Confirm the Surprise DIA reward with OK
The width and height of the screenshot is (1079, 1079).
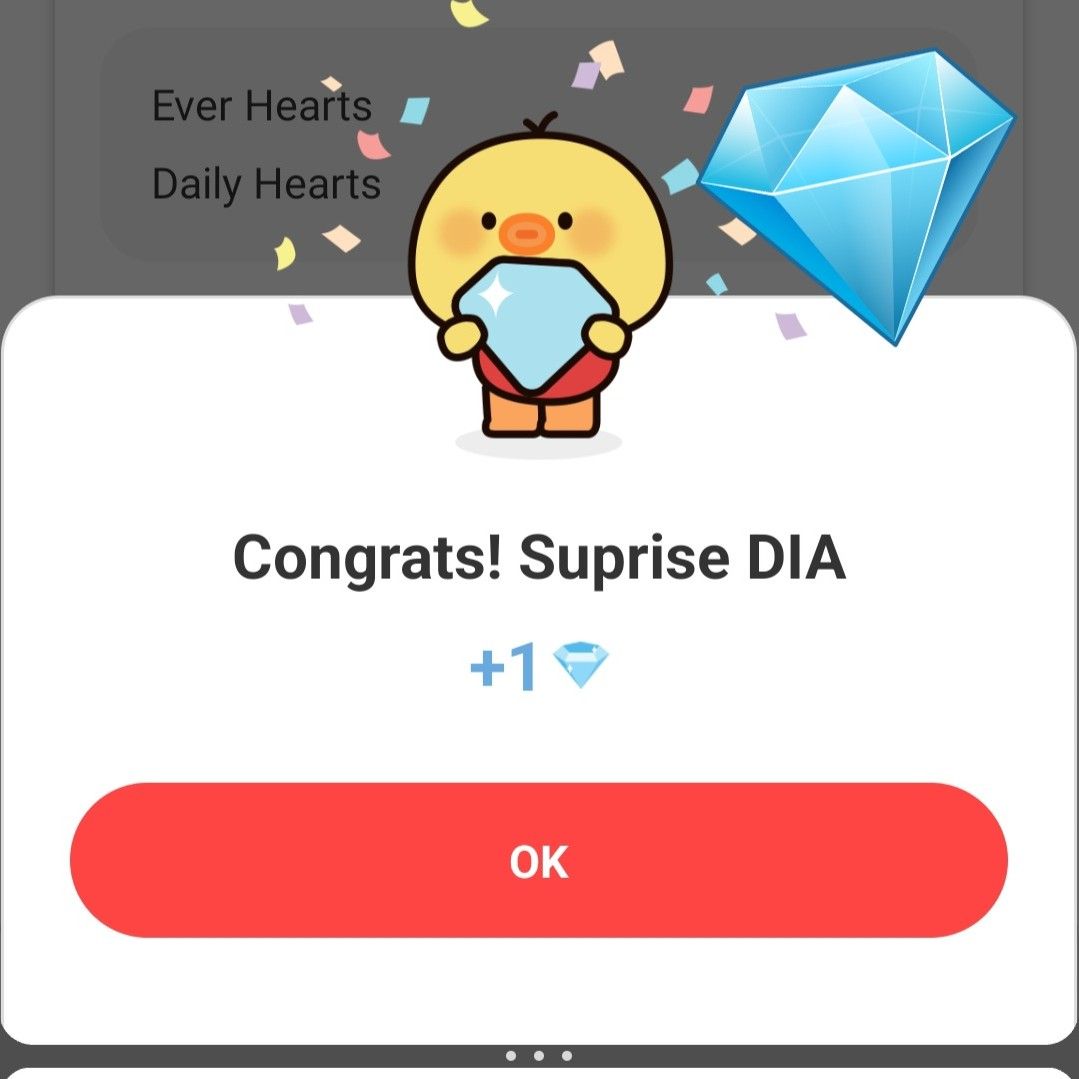tap(538, 861)
